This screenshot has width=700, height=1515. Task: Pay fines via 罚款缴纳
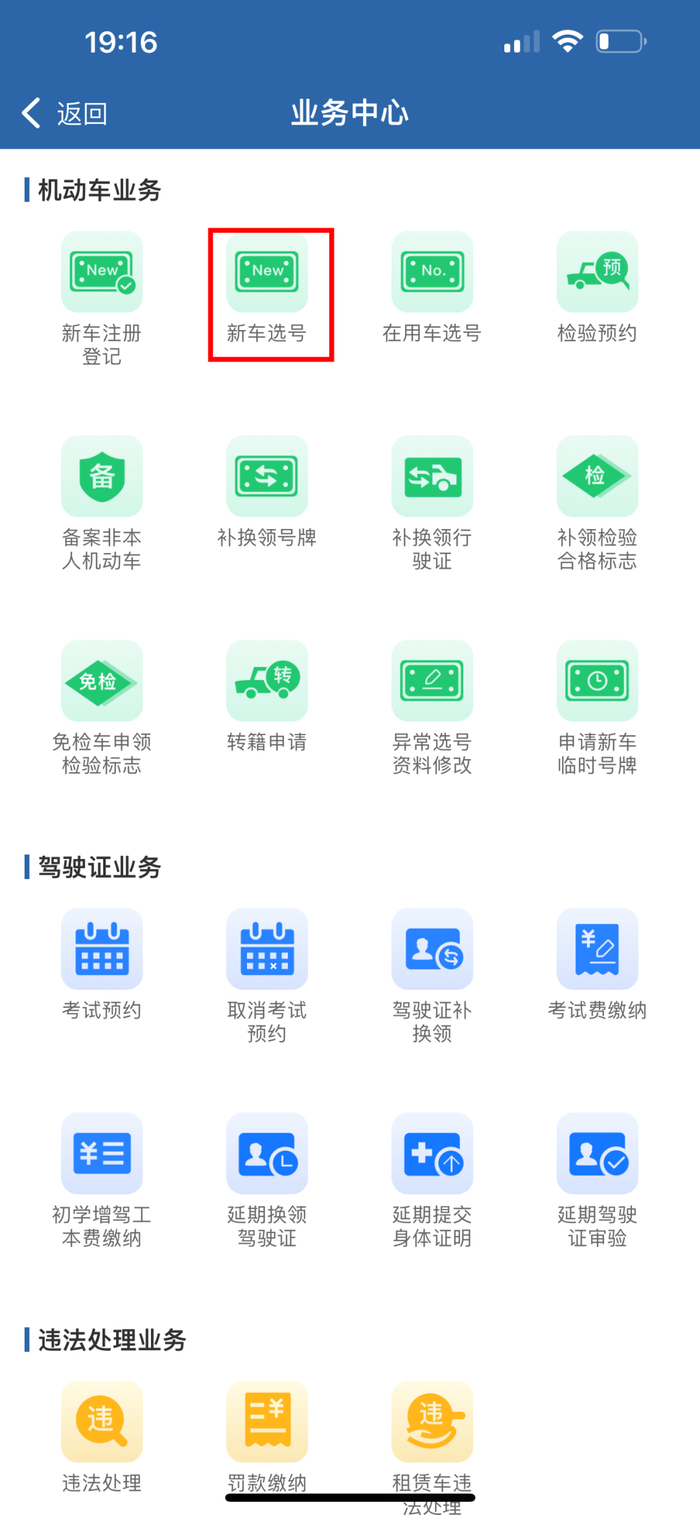pyautogui.click(x=267, y=1422)
